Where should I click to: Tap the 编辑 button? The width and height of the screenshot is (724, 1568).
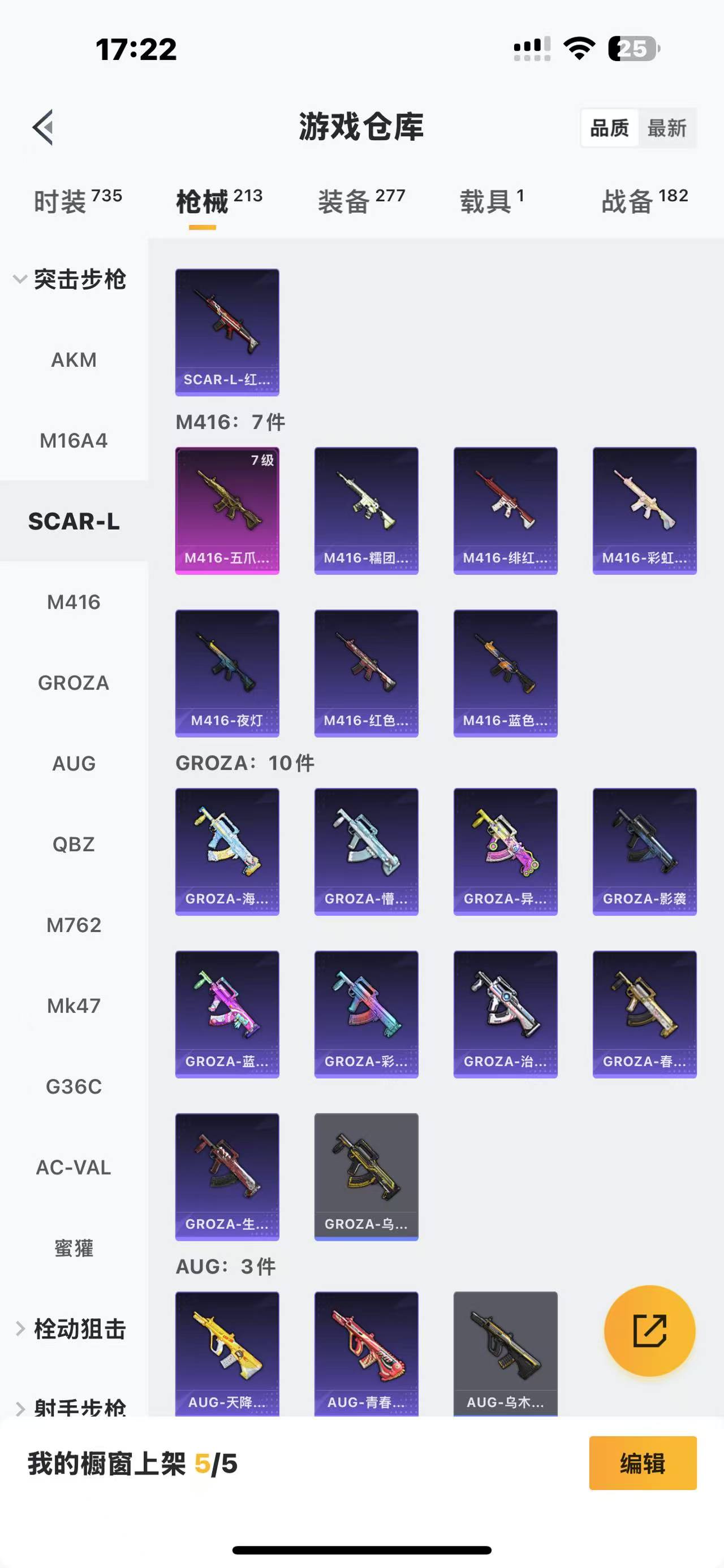[643, 1463]
